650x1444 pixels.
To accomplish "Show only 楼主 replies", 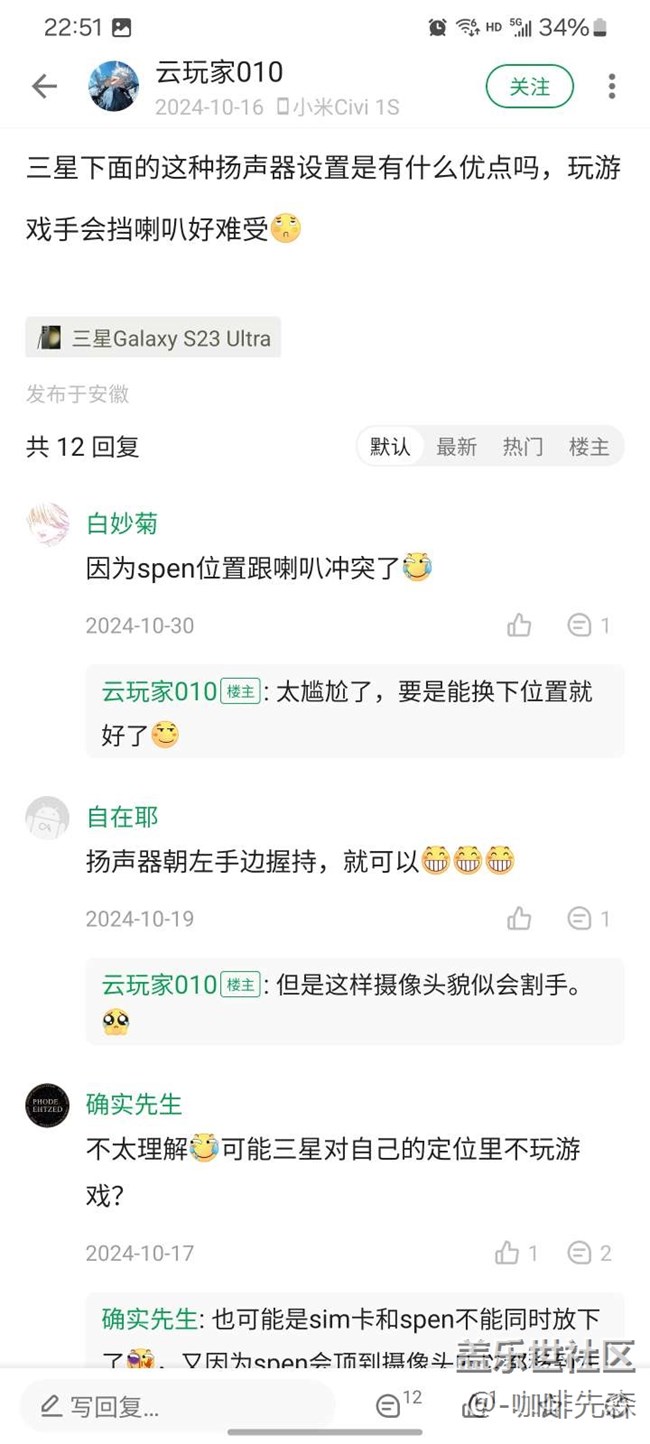I will (589, 447).
